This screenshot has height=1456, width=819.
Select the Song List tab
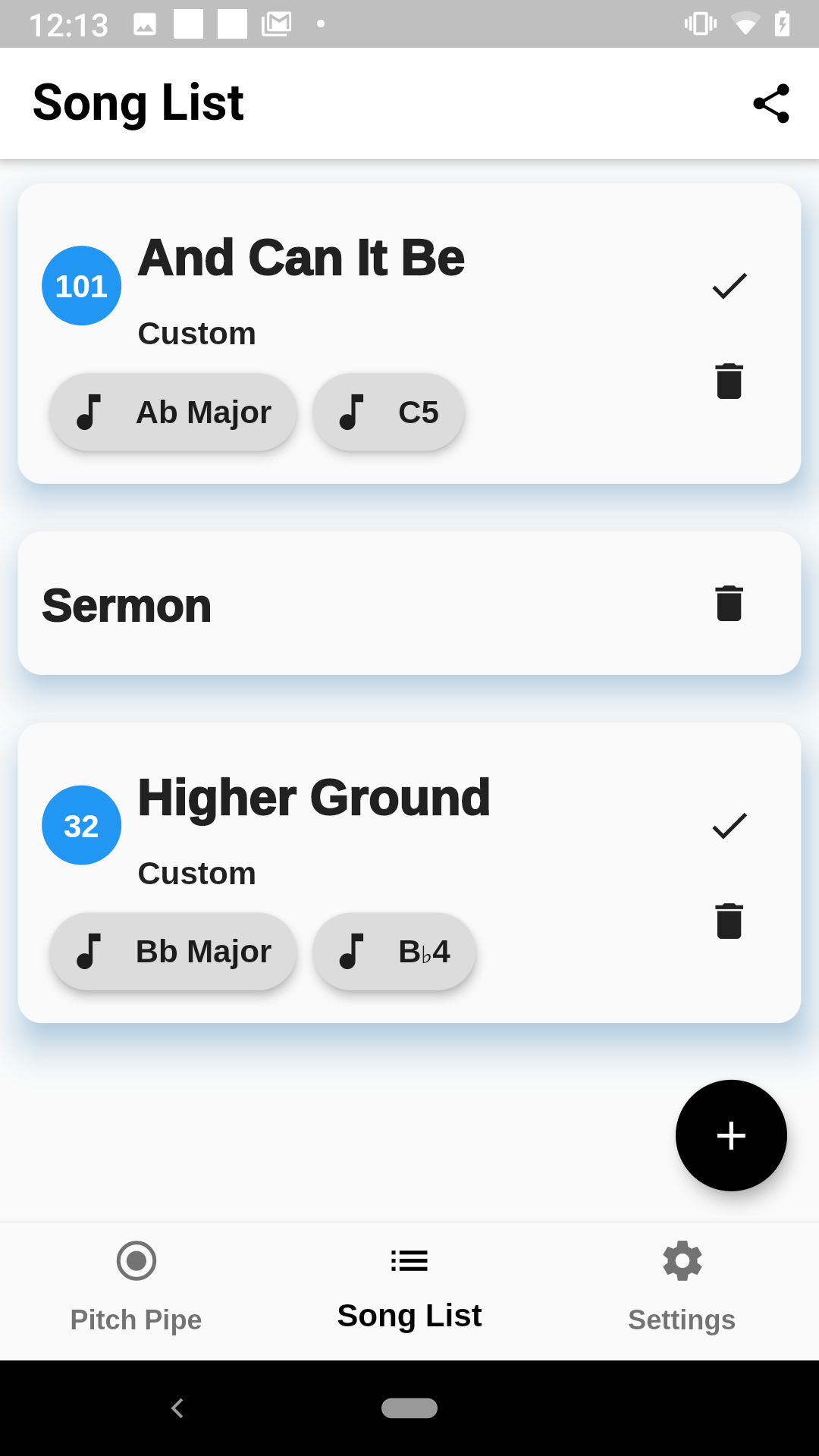point(409,1289)
